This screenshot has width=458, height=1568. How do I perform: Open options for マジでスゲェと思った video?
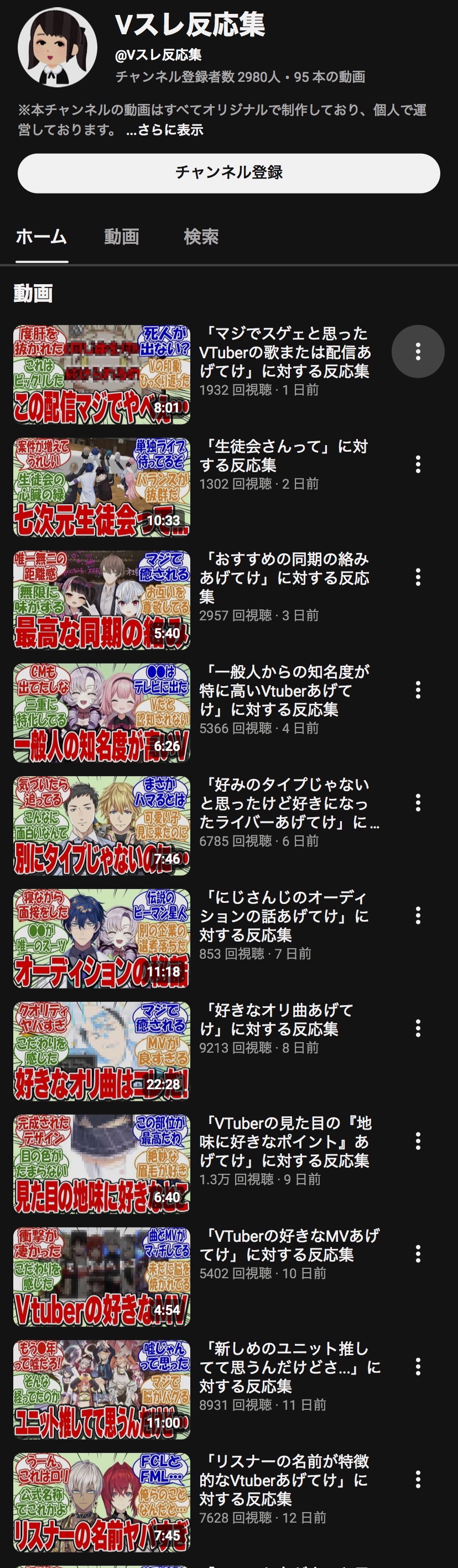(x=418, y=351)
